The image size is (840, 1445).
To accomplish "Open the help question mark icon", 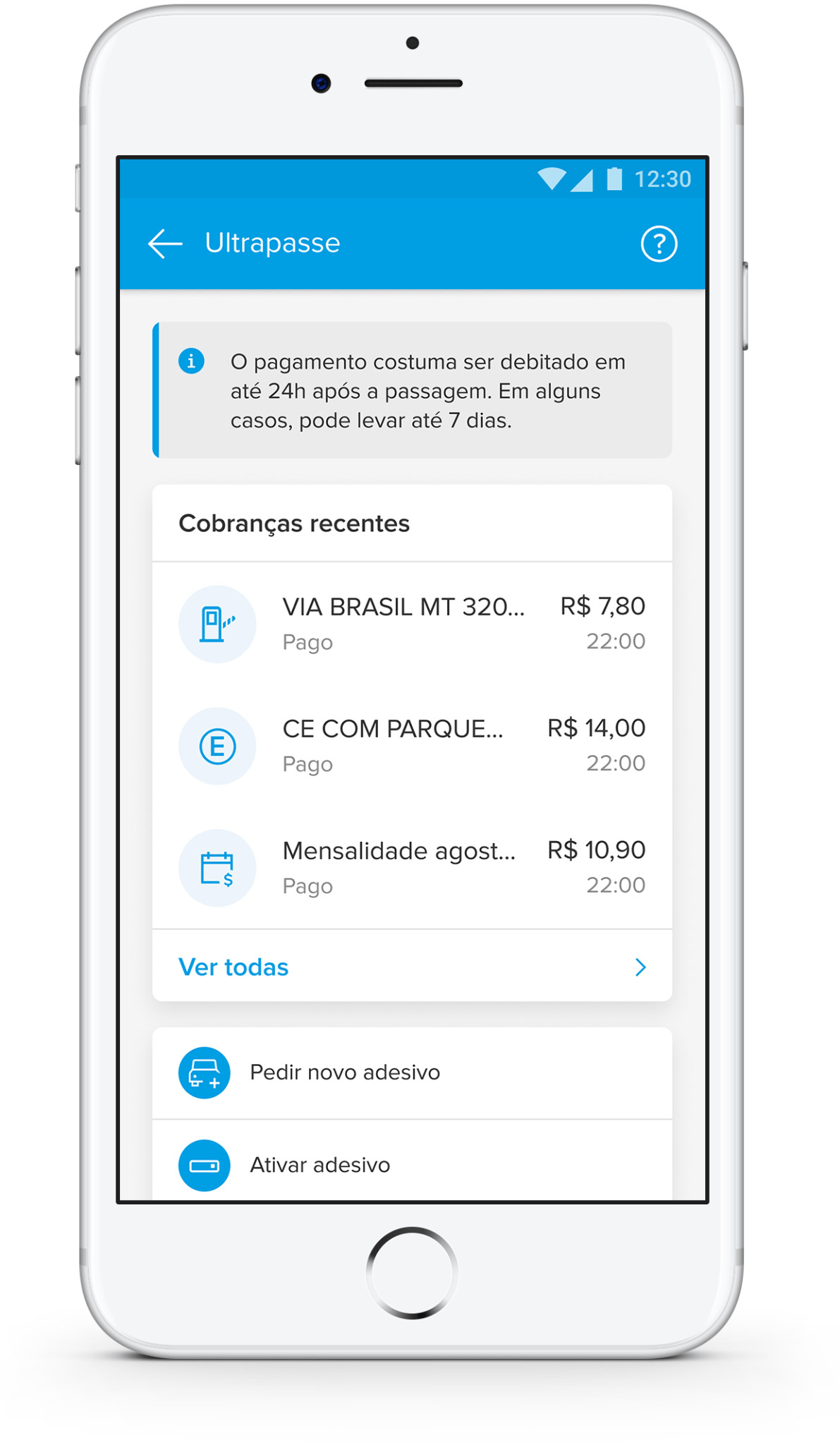I will pyautogui.click(x=659, y=244).
